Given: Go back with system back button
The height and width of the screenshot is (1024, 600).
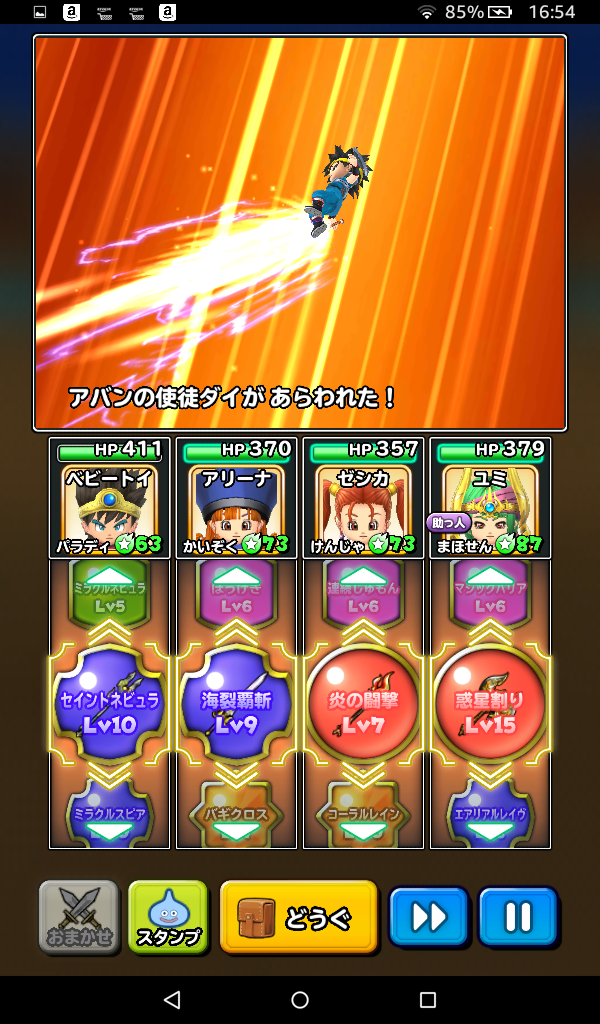Looking at the screenshot, I should (x=172, y=1000).
